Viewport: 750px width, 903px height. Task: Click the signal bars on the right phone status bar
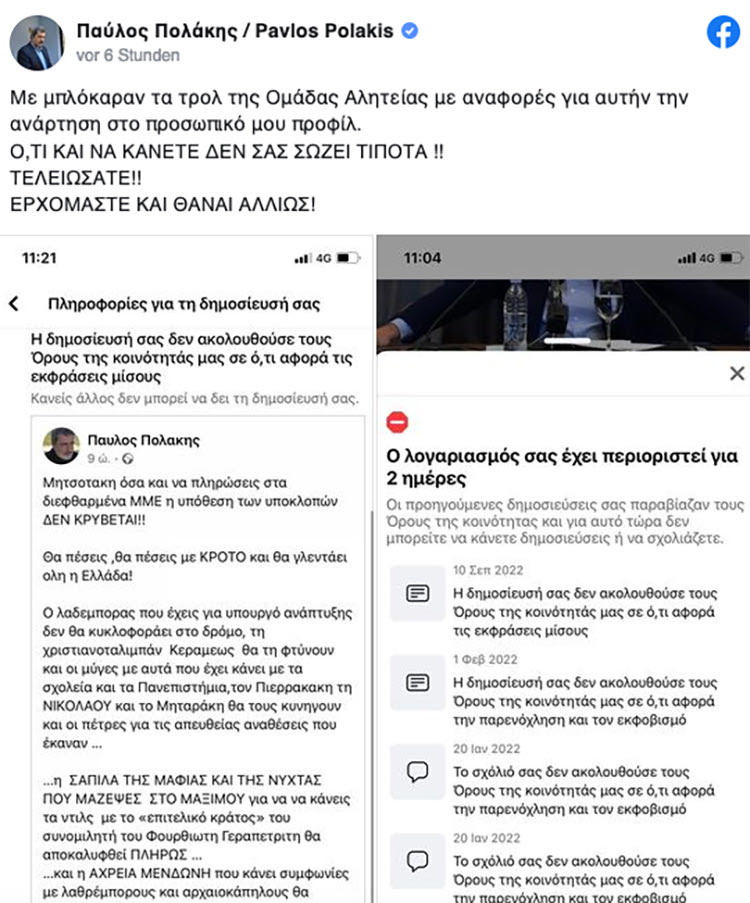[x=684, y=256]
